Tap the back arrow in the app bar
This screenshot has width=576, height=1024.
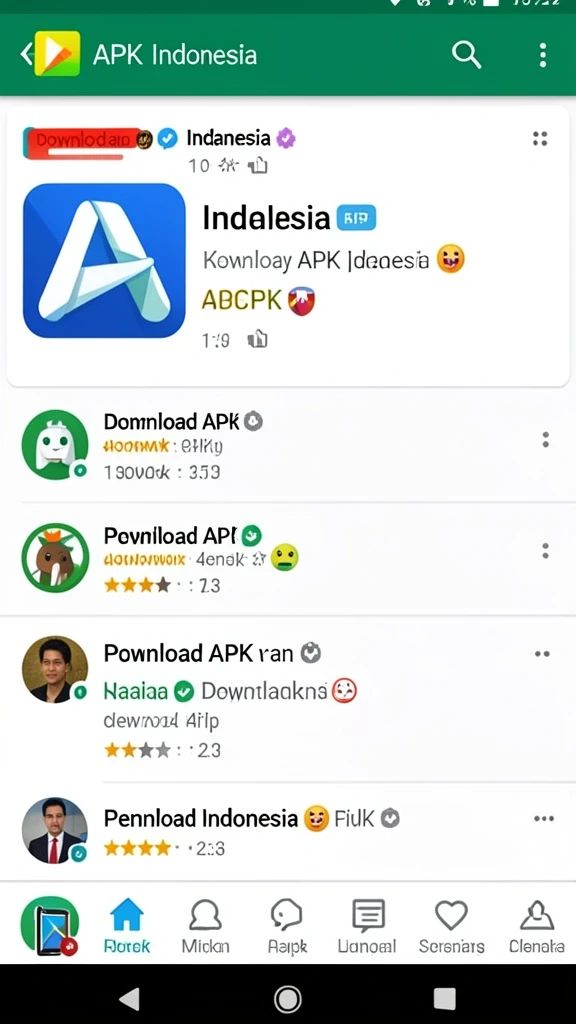tap(26, 54)
